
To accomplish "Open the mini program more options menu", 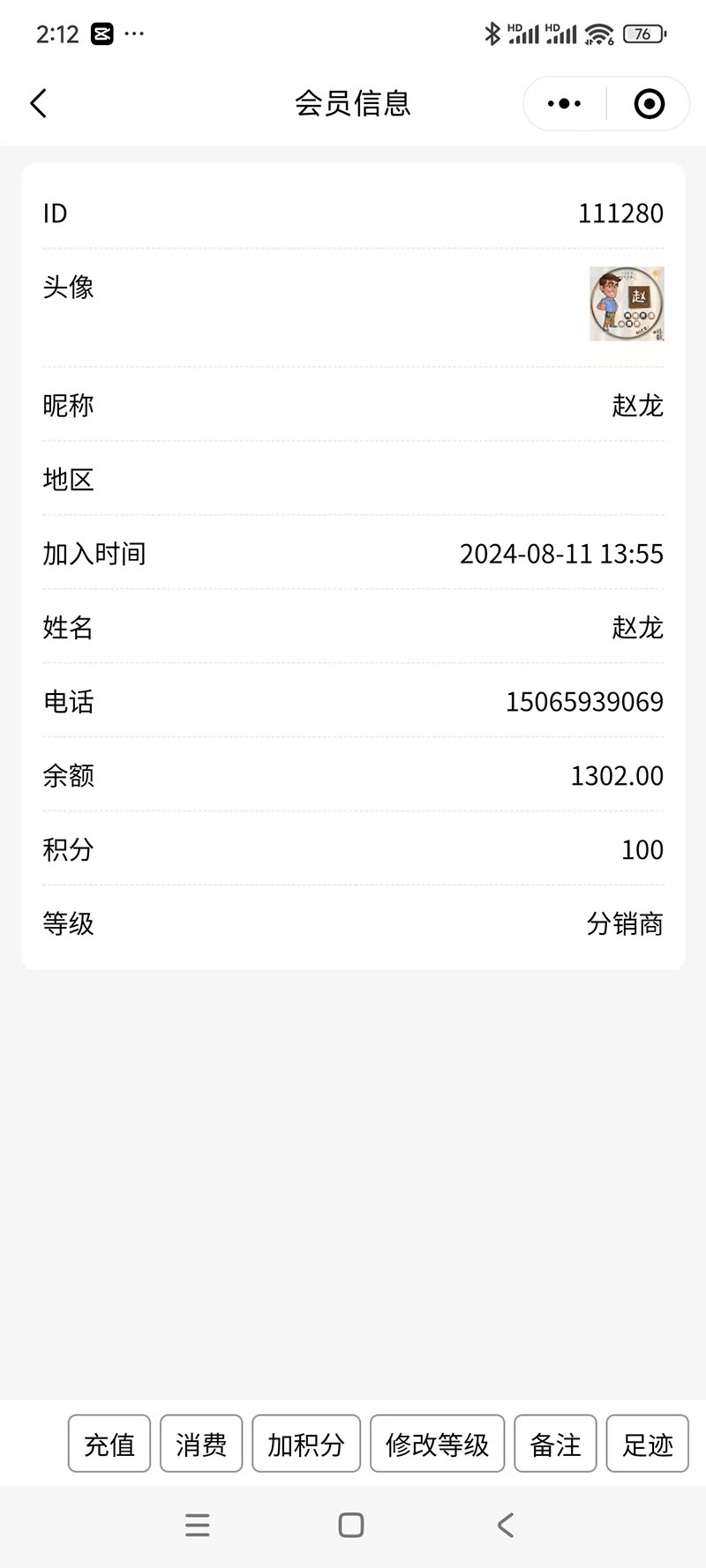I will pyautogui.click(x=565, y=103).
